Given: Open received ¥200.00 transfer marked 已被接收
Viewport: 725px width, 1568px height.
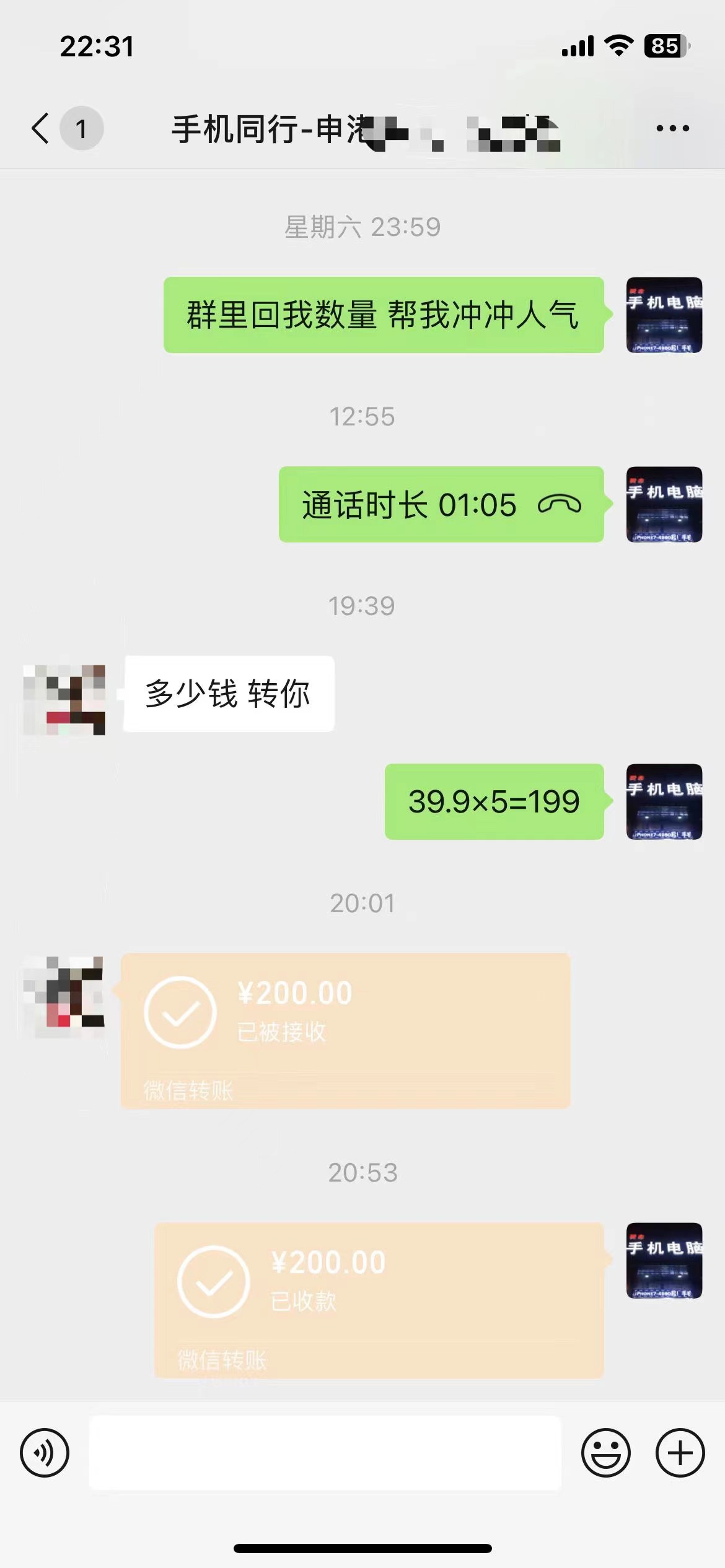Looking at the screenshot, I should pos(345,1030).
